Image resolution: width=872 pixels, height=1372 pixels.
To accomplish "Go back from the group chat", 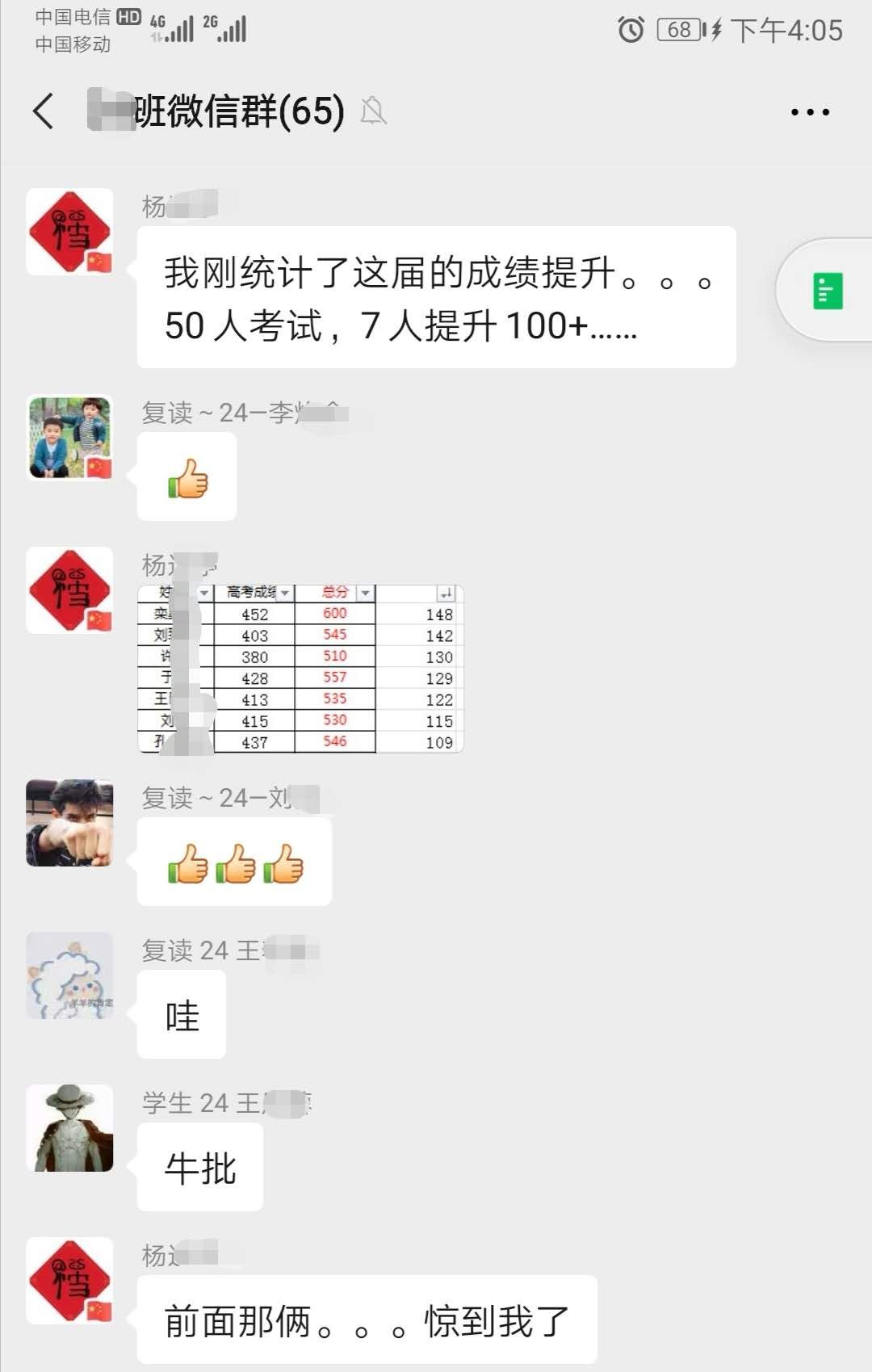I will point(44,111).
